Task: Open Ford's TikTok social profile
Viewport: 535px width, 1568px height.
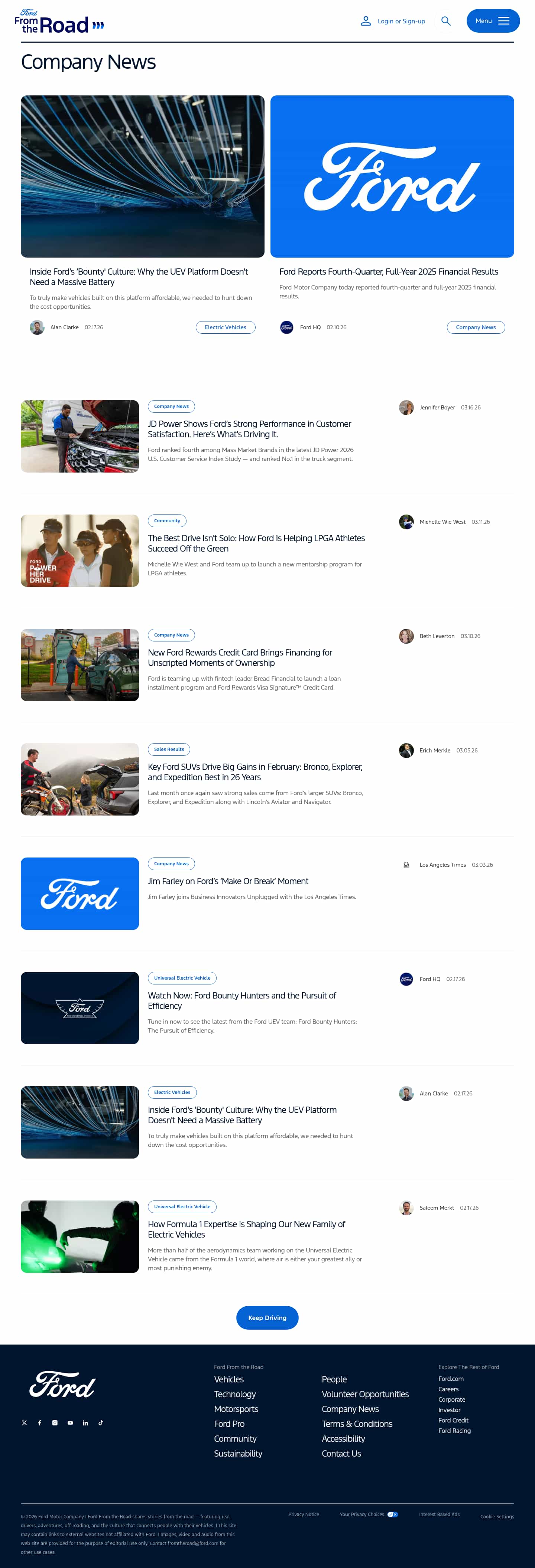Action: (x=101, y=1423)
